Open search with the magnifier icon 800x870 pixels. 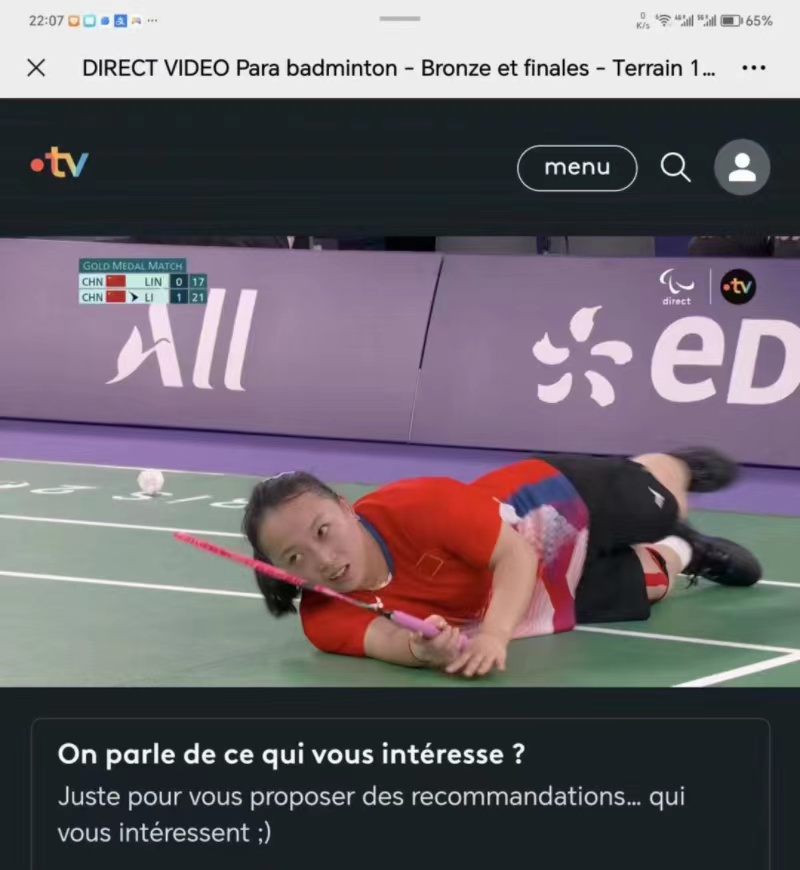pyautogui.click(x=676, y=168)
